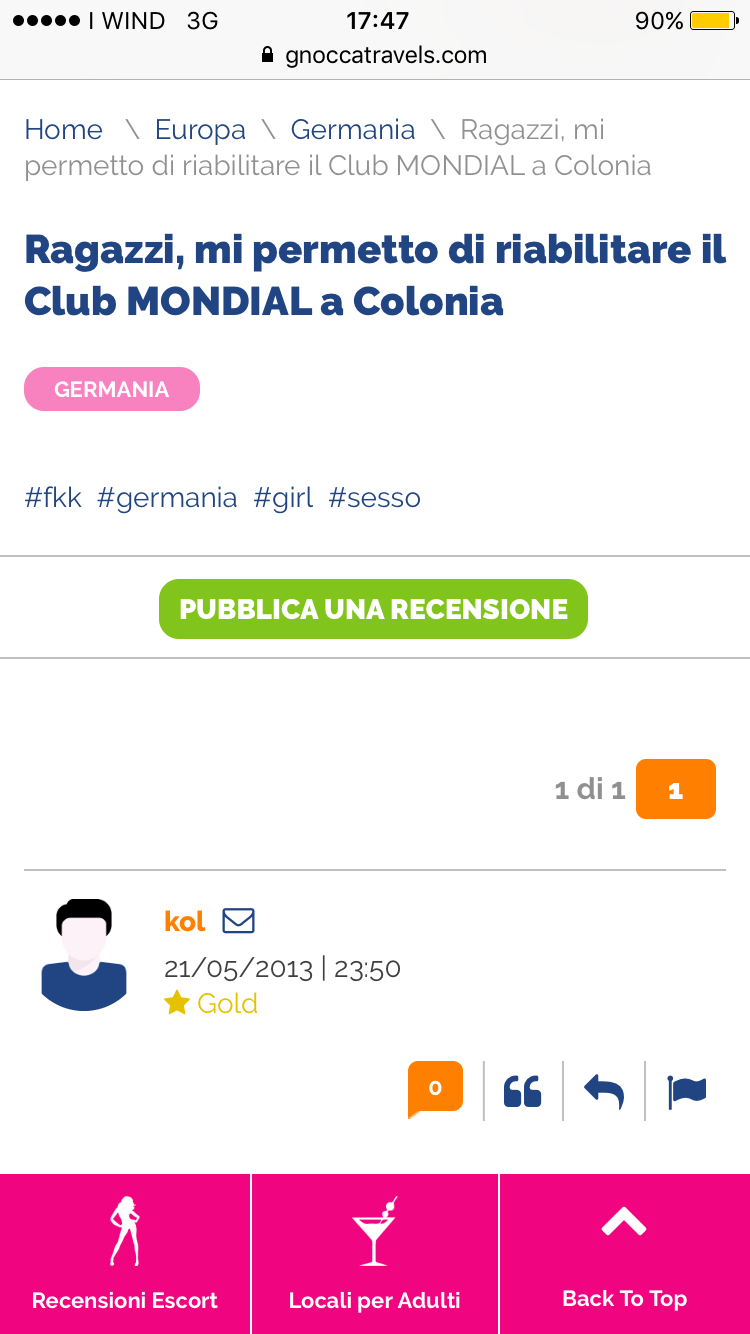Tap the pink GERMANIA category chip
Viewport: 750px width, 1334px height.
(x=112, y=389)
